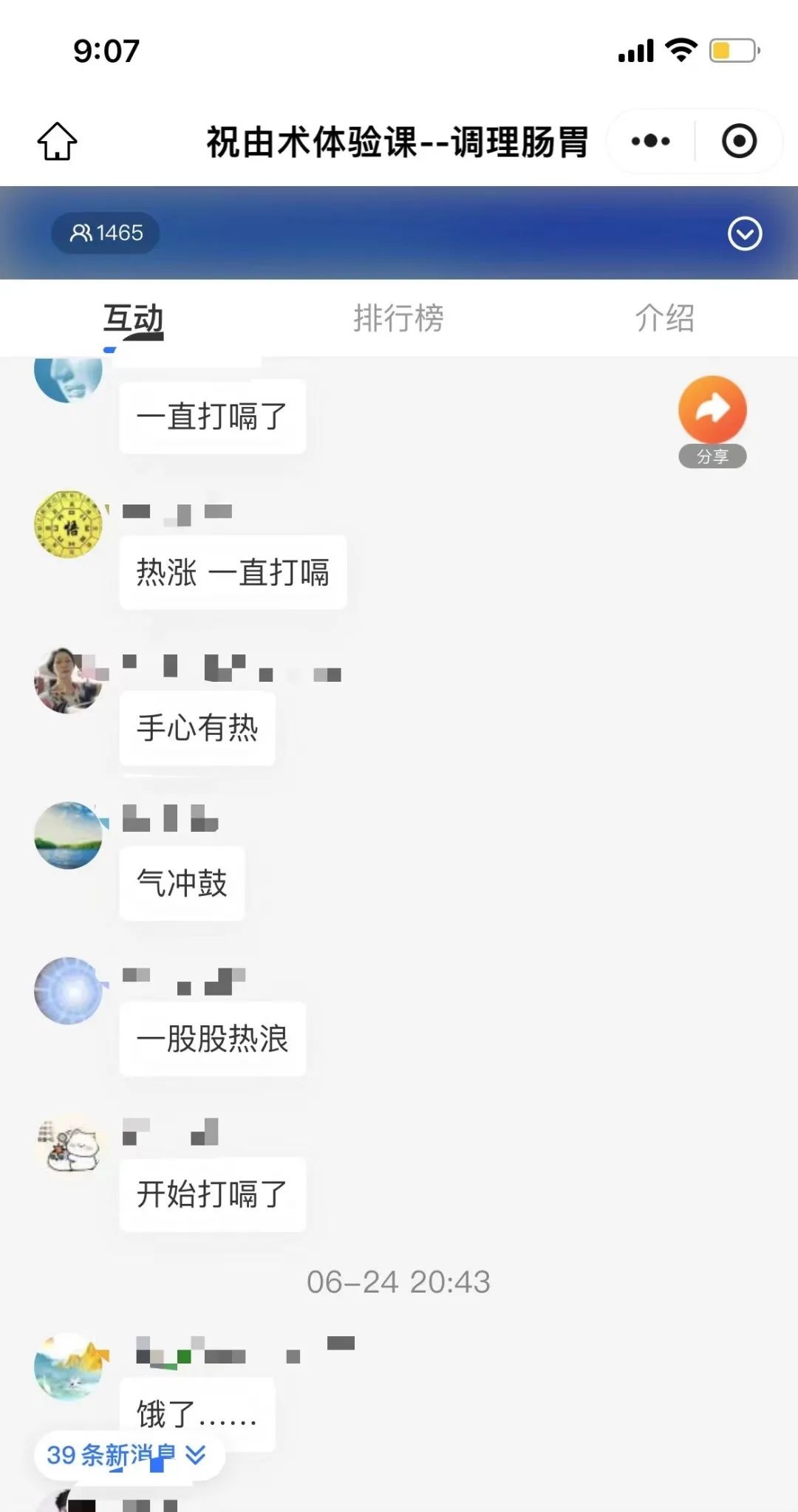Open the avatar beside 气冲鼓 message

[x=68, y=835]
